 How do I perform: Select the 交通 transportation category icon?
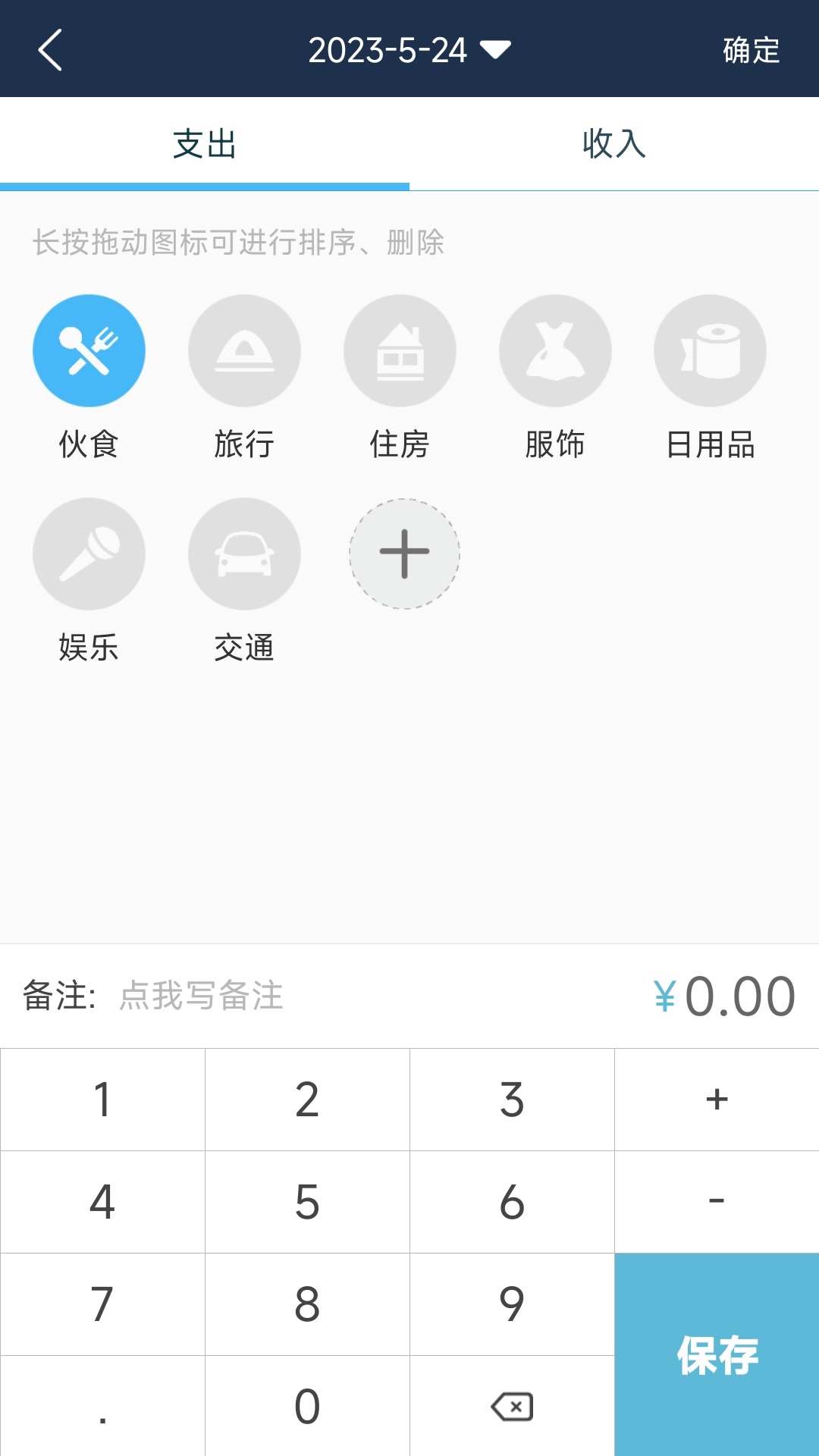point(244,554)
